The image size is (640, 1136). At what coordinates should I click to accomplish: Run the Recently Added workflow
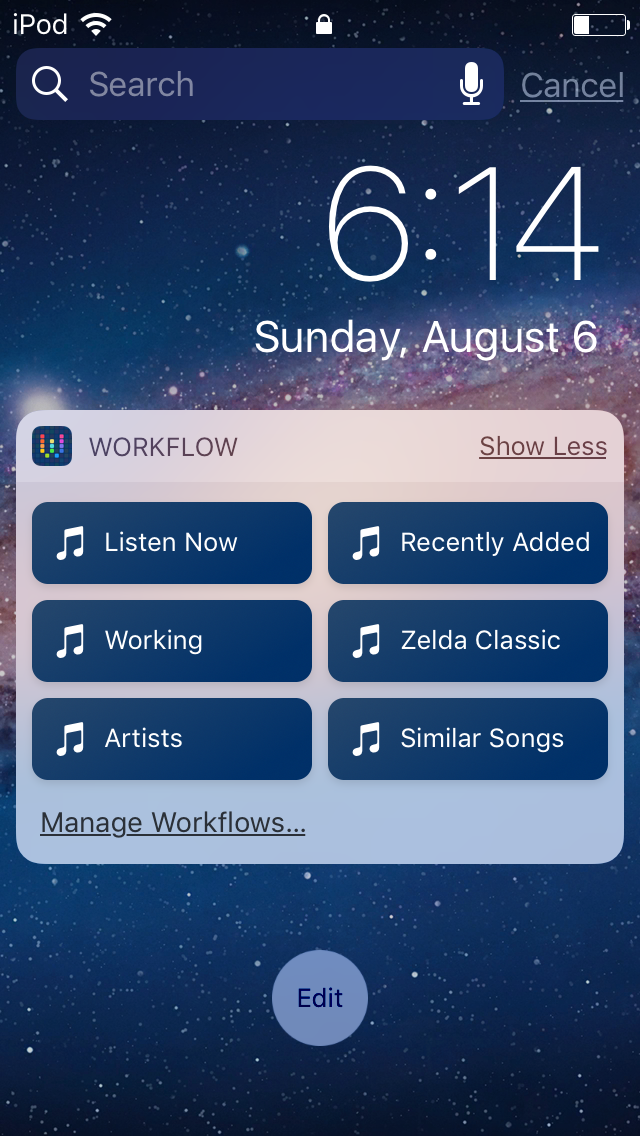click(468, 543)
